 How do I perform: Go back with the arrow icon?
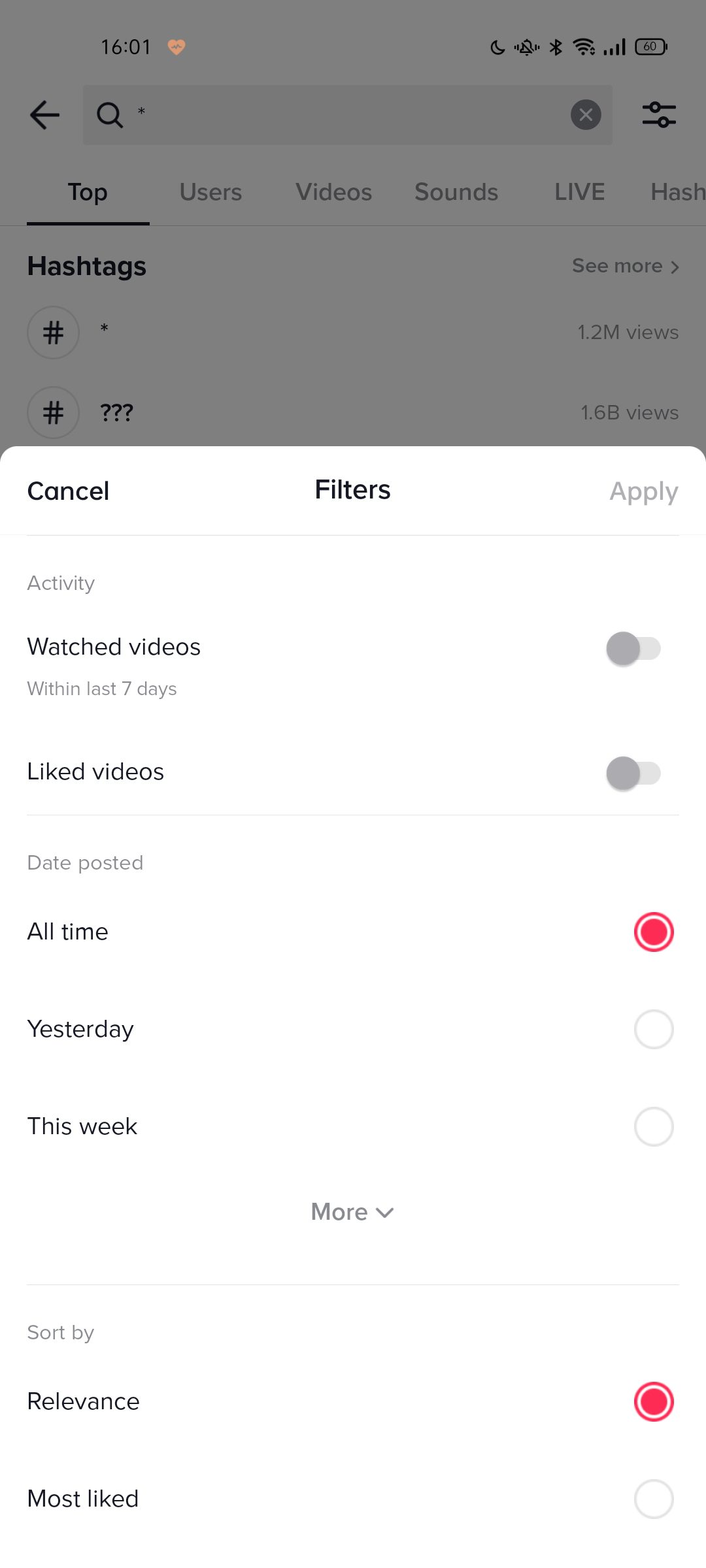click(x=44, y=115)
